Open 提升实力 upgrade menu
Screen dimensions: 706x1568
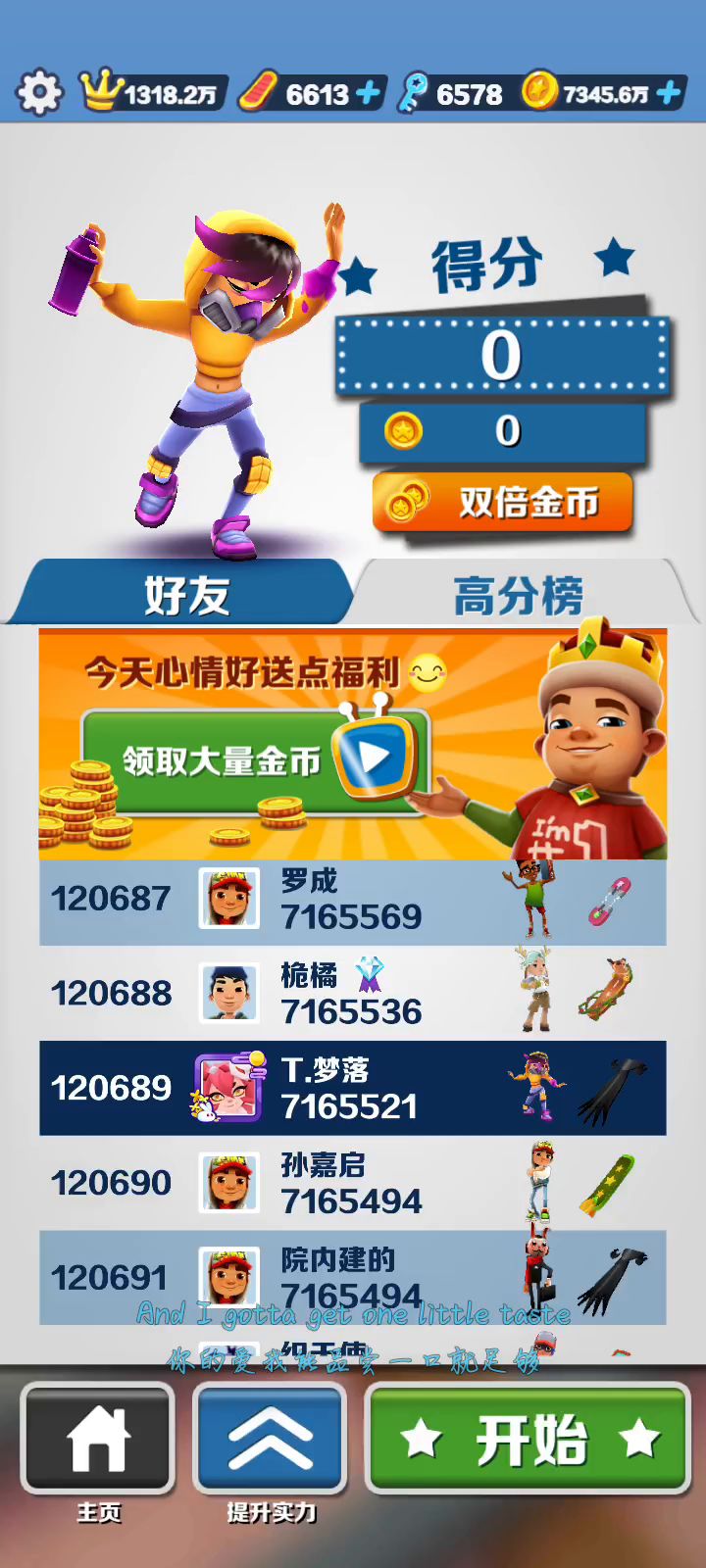pos(271,1439)
